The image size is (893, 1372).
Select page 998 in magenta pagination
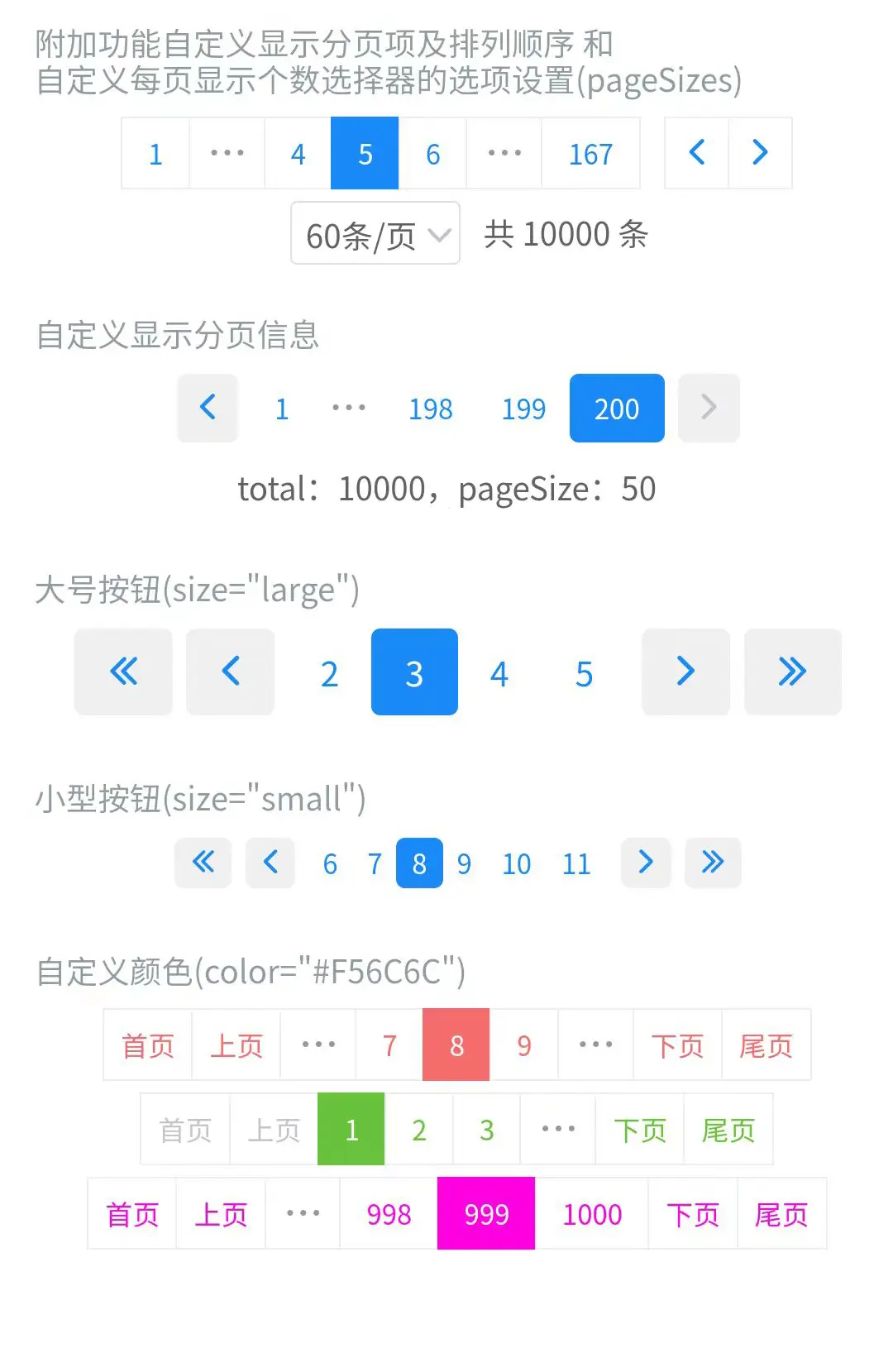(x=389, y=1214)
